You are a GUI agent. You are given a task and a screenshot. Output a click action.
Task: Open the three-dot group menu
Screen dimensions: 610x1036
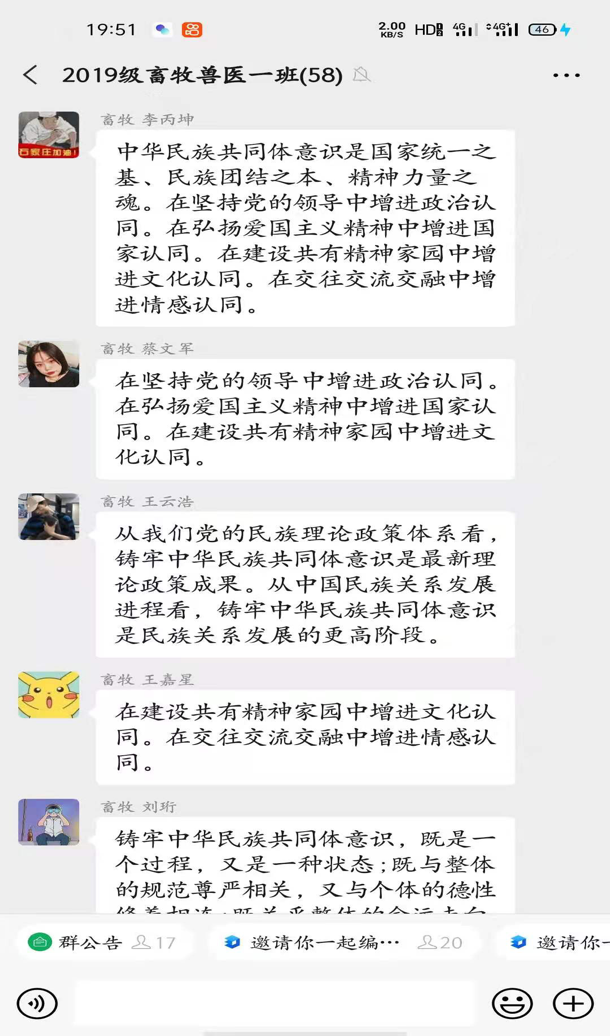point(566,75)
